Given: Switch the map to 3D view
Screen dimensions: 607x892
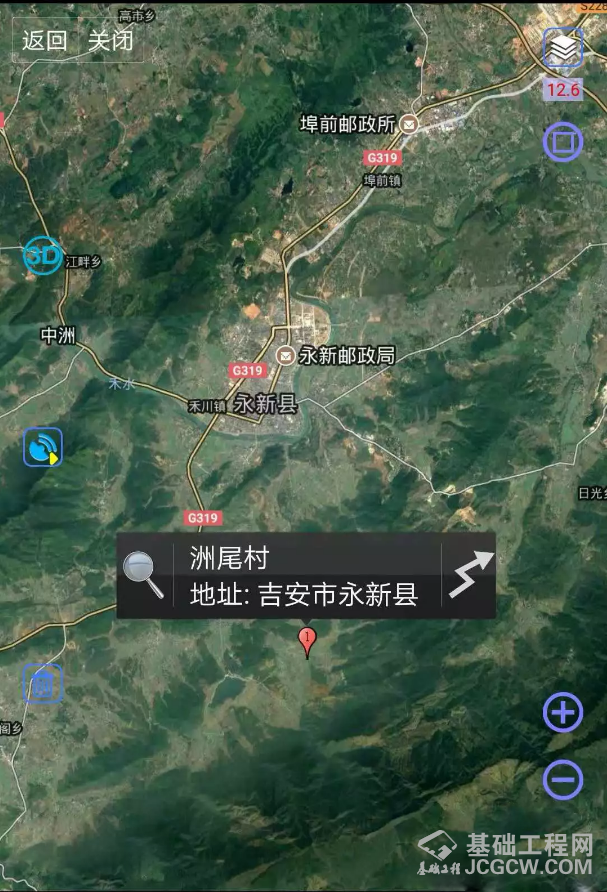Looking at the screenshot, I should pyautogui.click(x=43, y=255).
